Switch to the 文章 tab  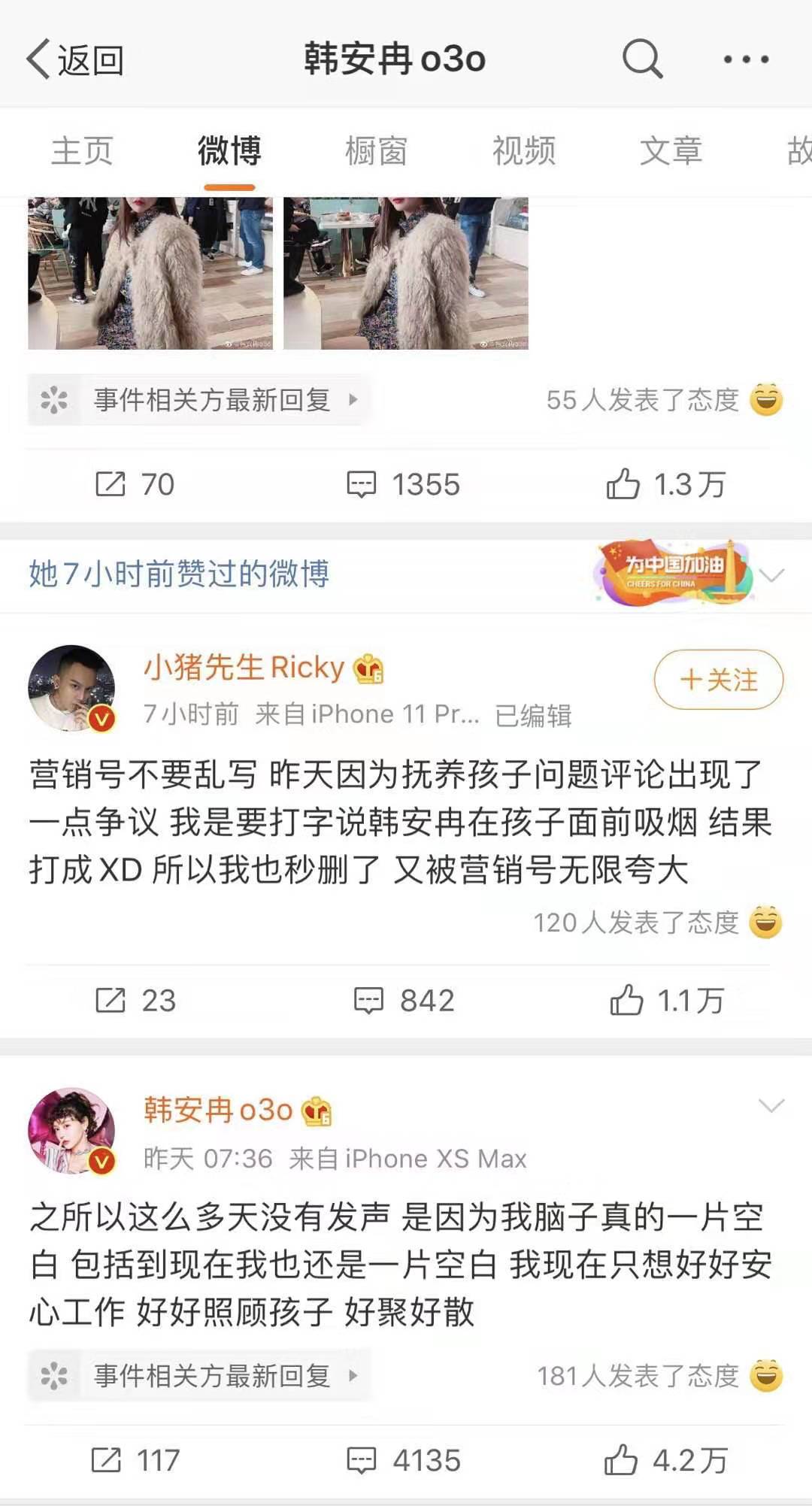click(671, 151)
